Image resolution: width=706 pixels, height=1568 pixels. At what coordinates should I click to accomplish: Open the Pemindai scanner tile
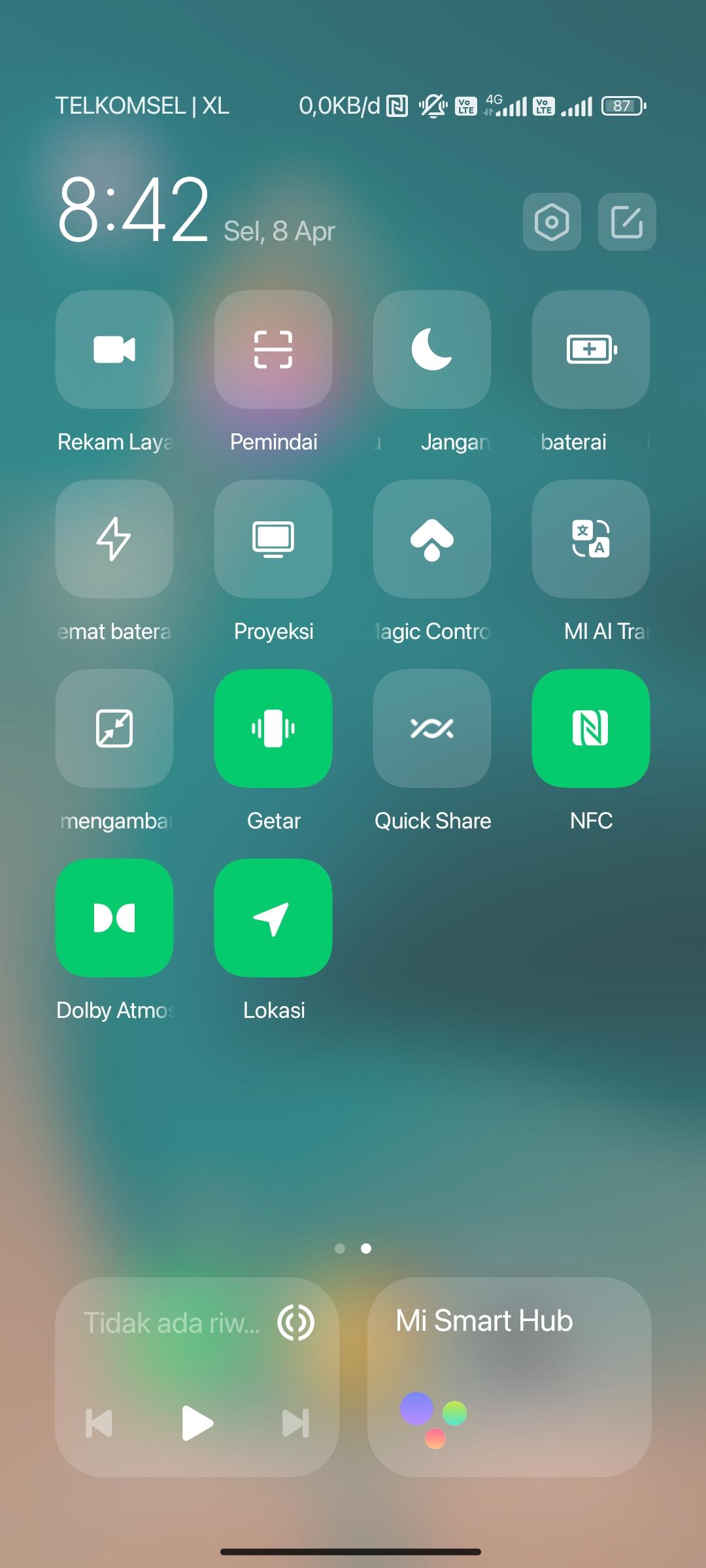[273, 350]
